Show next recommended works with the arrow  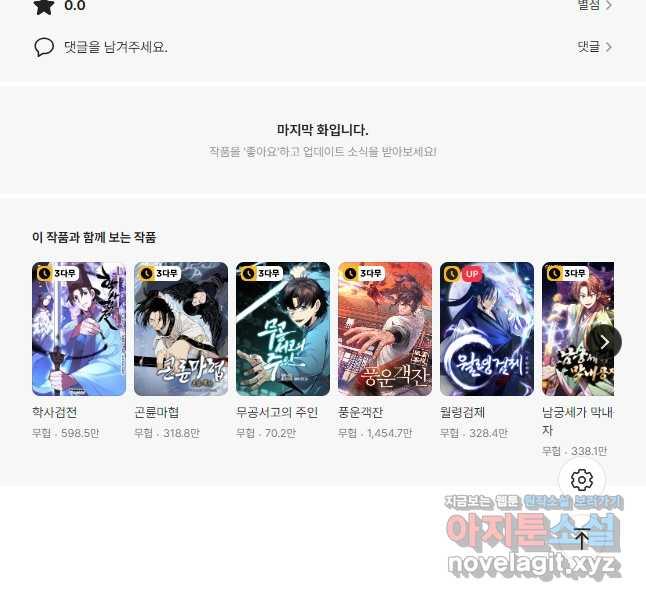tap(604, 341)
